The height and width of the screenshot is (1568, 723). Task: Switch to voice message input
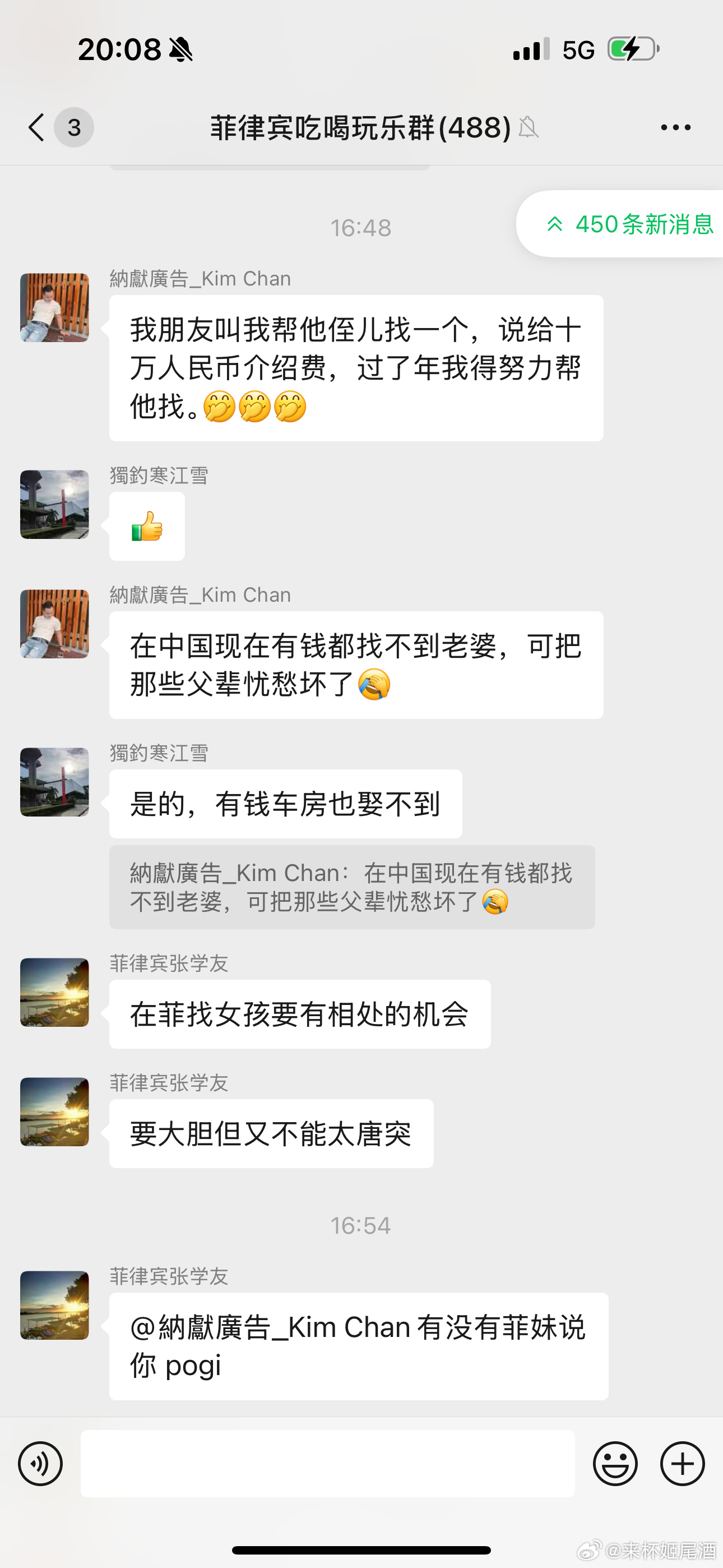[x=40, y=1463]
